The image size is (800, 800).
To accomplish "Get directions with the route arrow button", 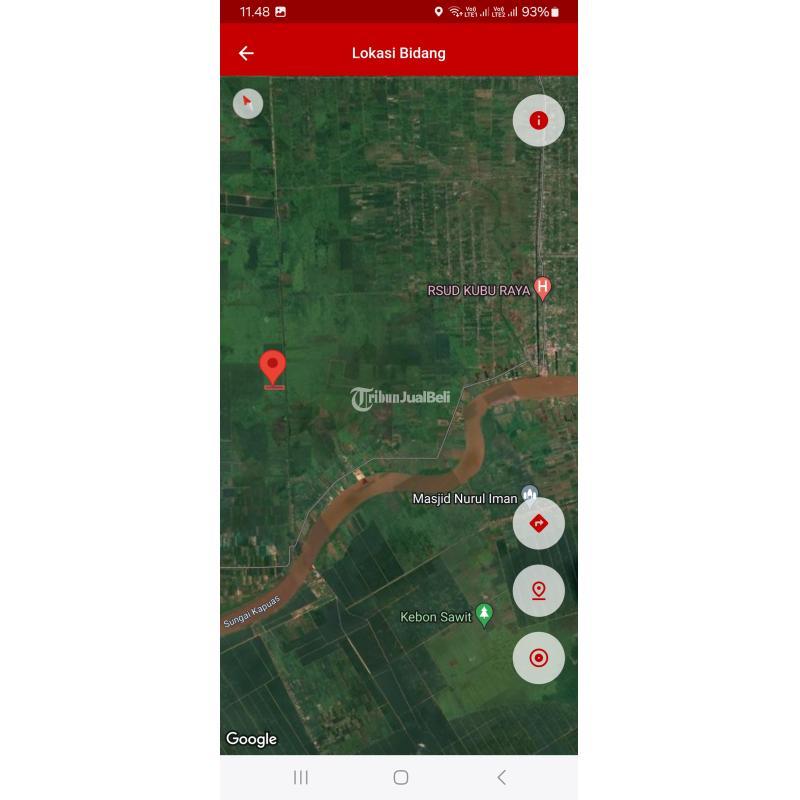I will [x=538, y=523].
